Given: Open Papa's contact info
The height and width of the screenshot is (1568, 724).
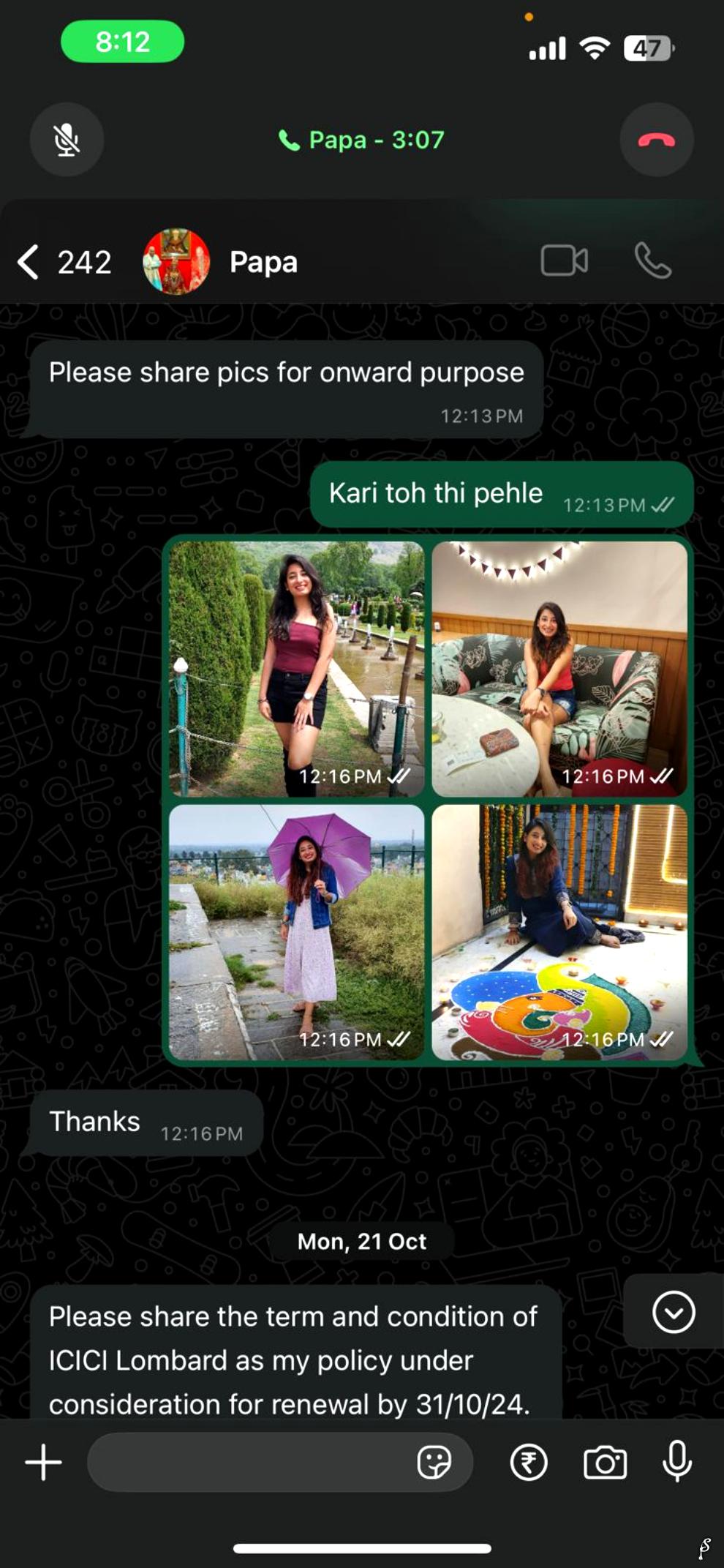Looking at the screenshot, I should pyautogui.click(x=263, y=262).
